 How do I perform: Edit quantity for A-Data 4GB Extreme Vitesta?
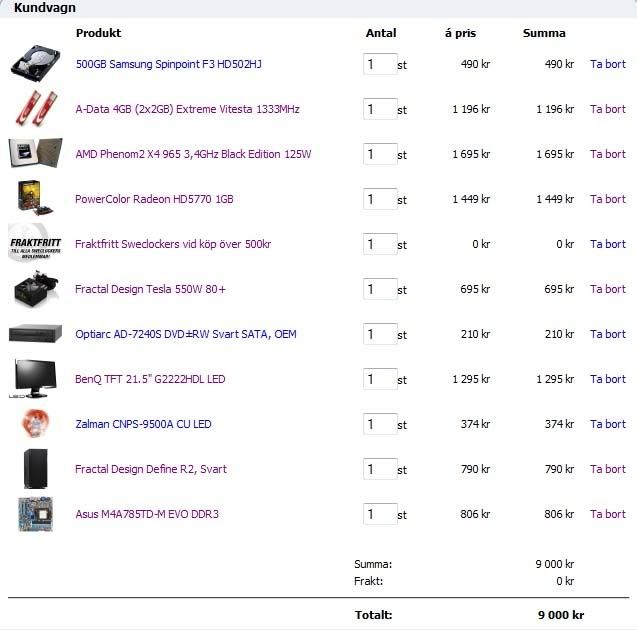(x=380, y=109)
